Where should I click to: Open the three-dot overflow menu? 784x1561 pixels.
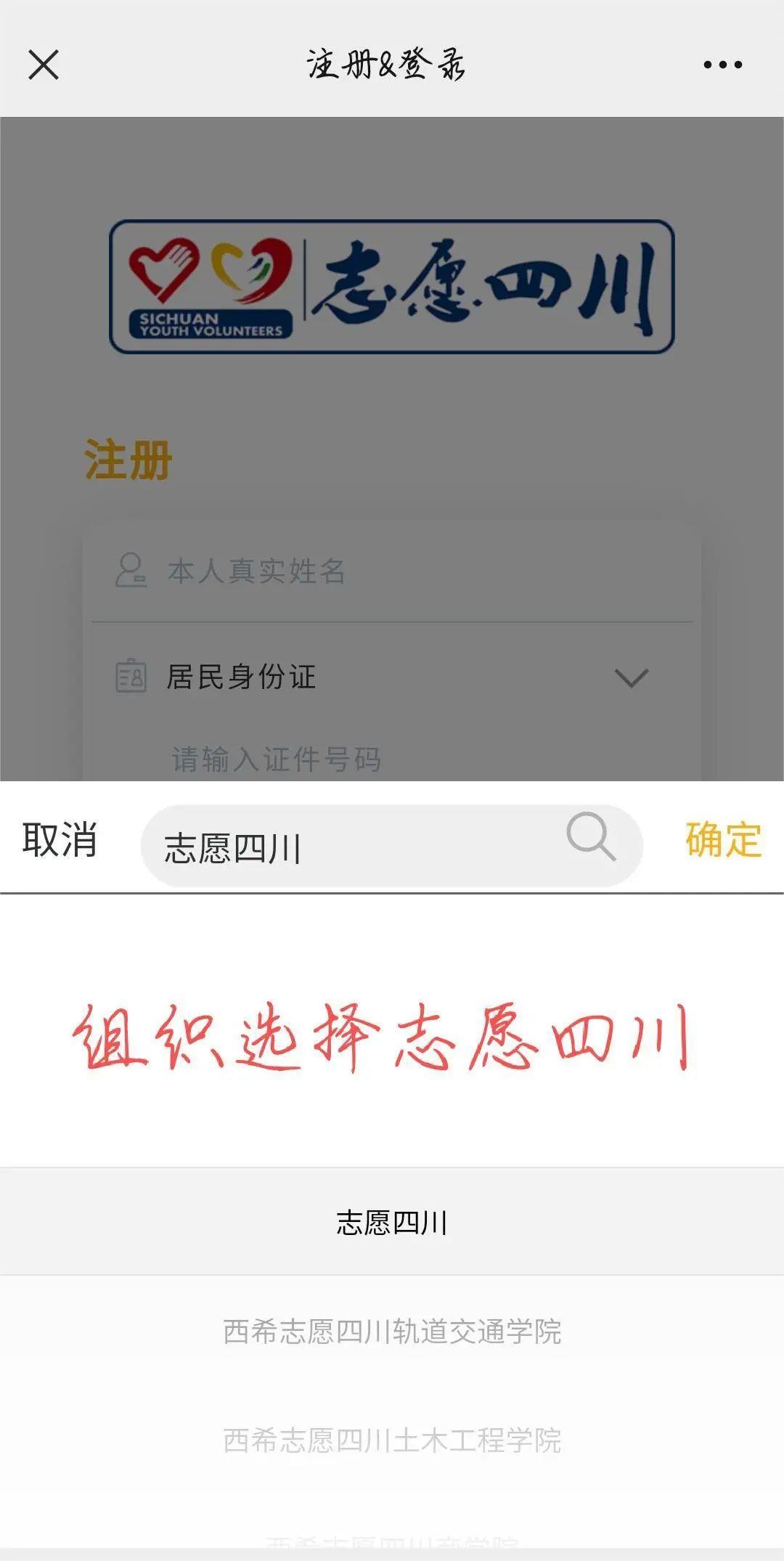pyautogui.click(x=722, y=65)
